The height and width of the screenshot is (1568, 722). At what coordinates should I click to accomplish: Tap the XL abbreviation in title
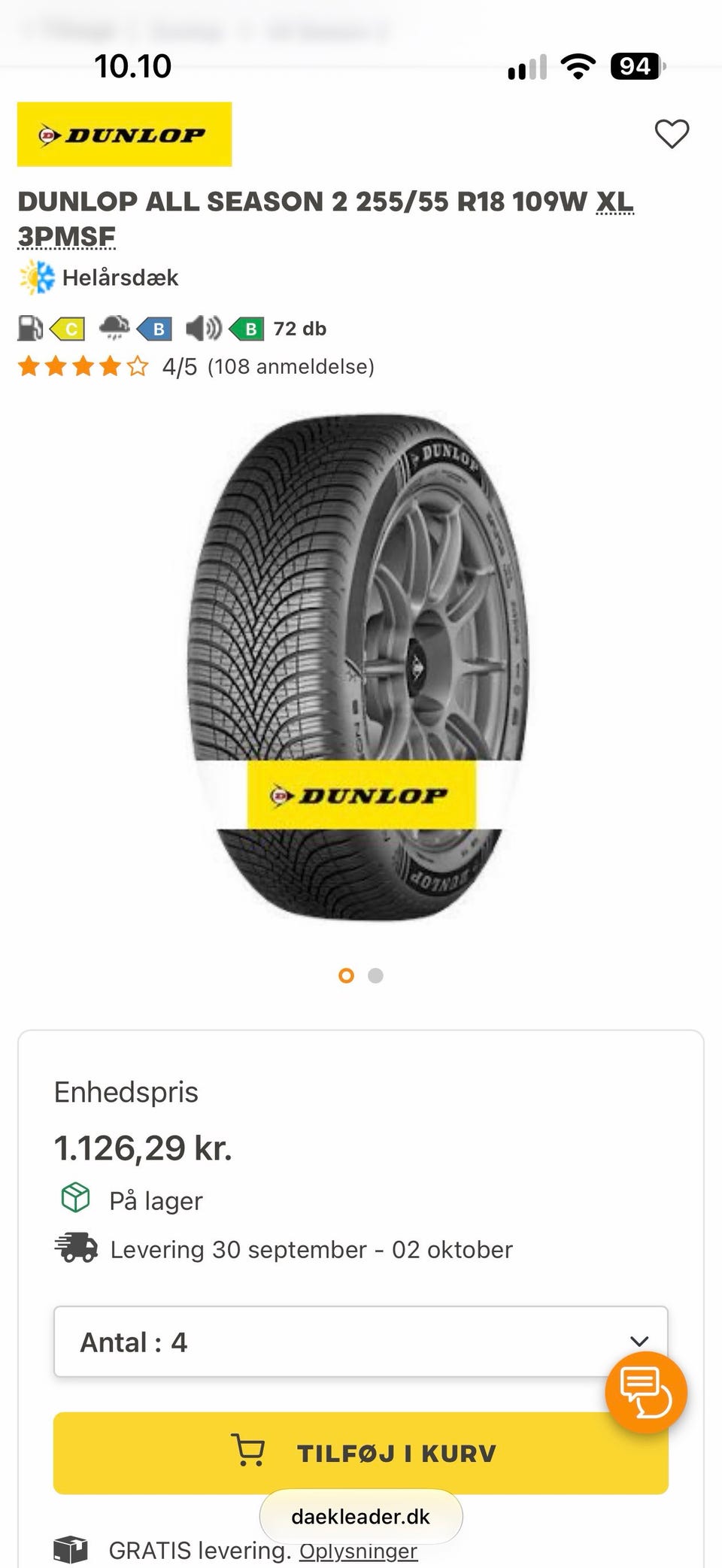(x=615, y=202)
